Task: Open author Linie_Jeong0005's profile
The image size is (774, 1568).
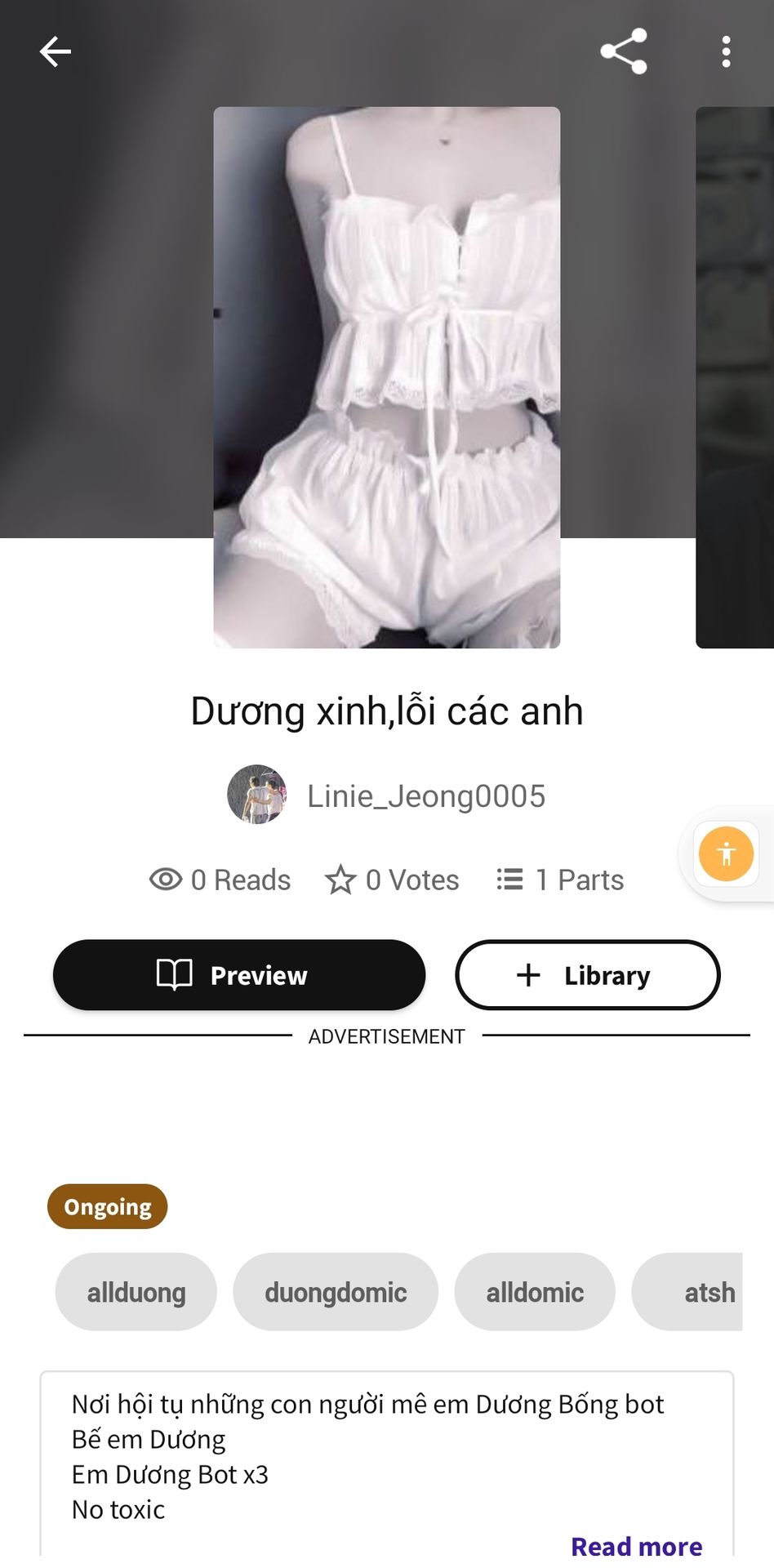Action: (425, 796)
